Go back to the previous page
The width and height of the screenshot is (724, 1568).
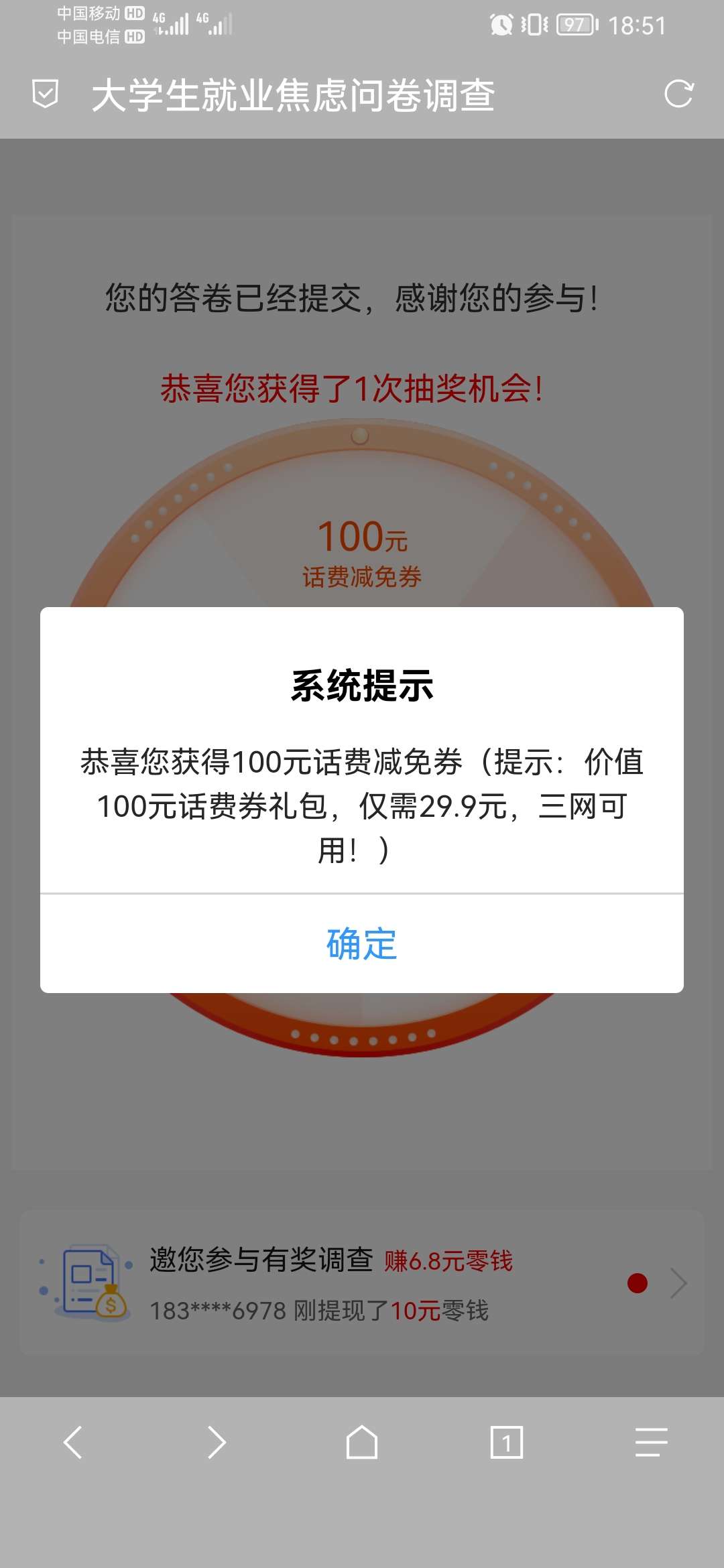pyautogui.click(x=72, y=1442)
